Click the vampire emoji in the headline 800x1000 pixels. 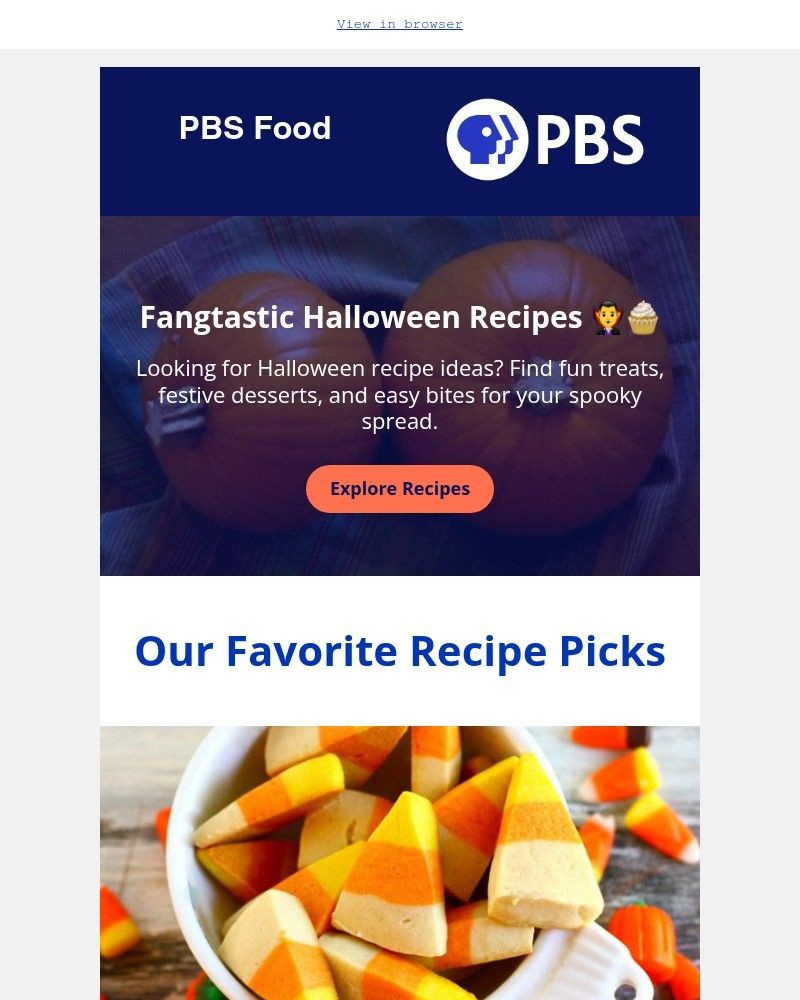608,316
